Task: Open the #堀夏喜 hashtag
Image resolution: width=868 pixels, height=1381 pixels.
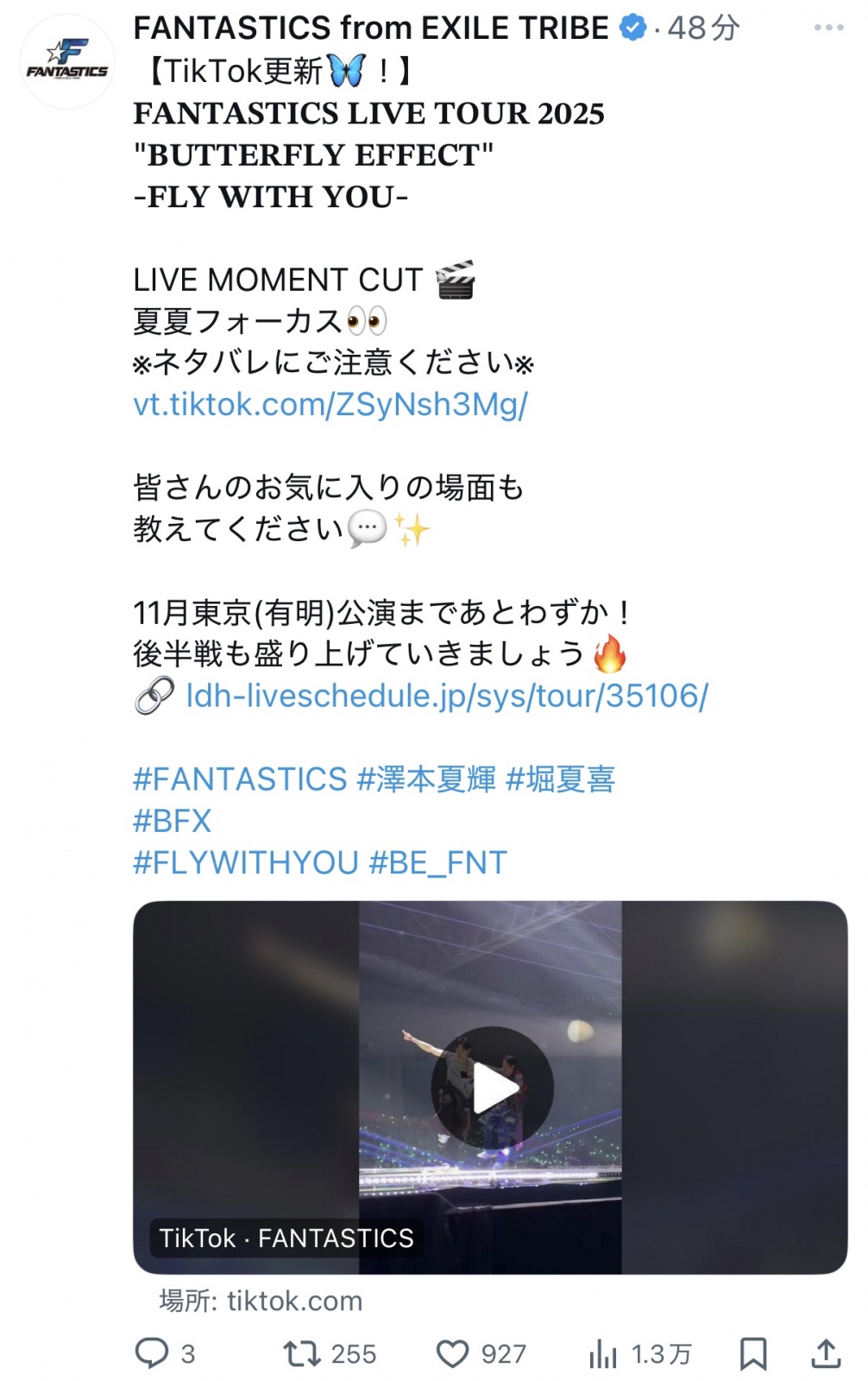Action: (x=560, y=779)
